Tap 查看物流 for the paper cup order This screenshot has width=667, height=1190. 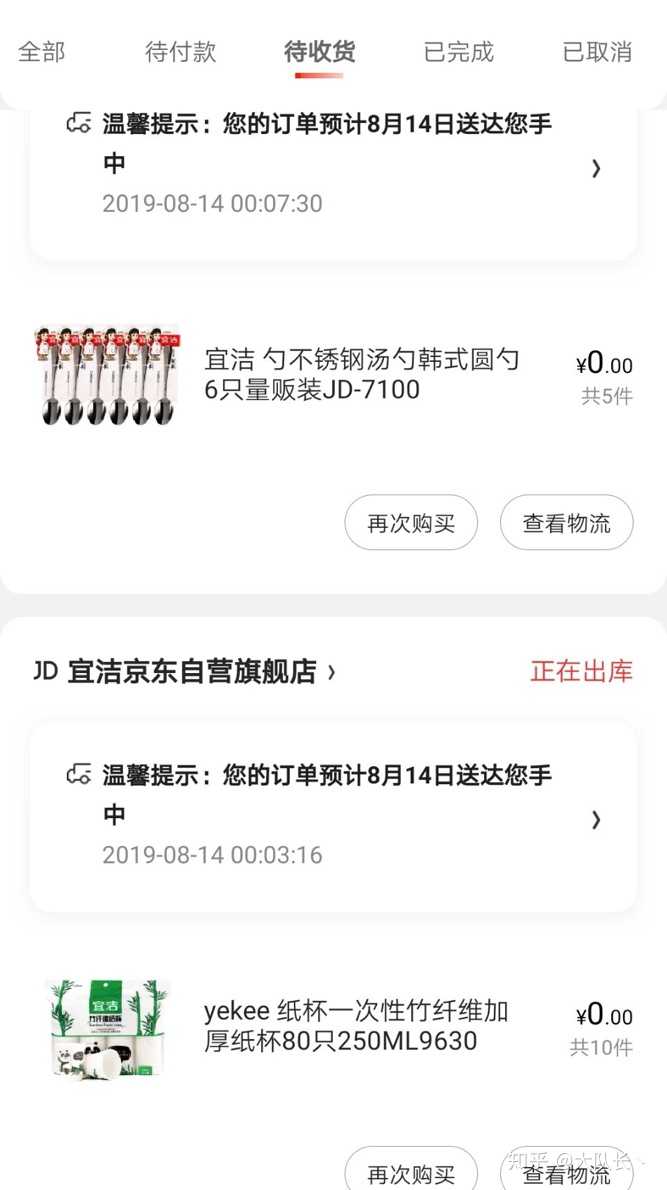566,1173
